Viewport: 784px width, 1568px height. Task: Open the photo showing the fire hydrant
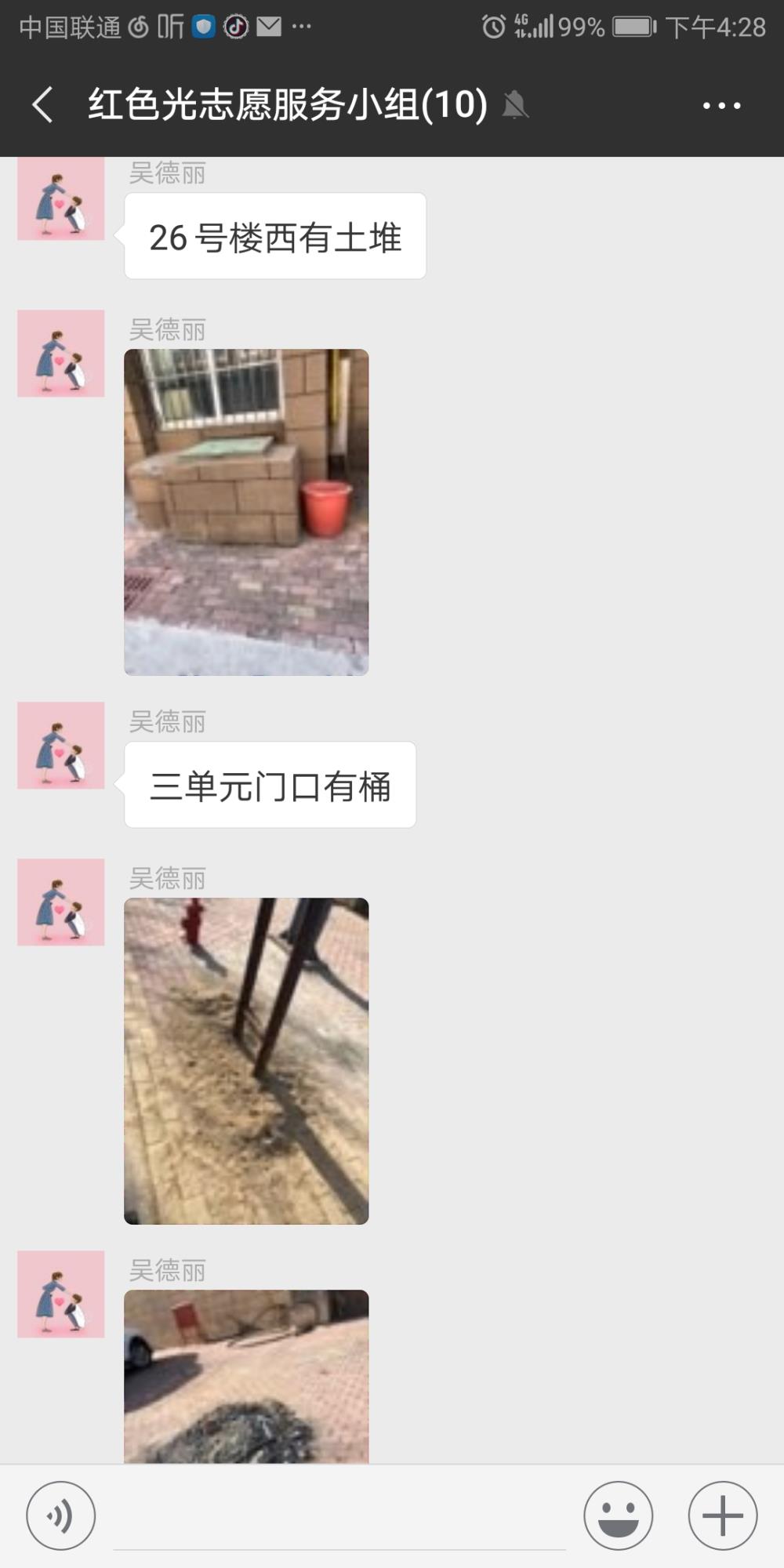coord(246,1061)
